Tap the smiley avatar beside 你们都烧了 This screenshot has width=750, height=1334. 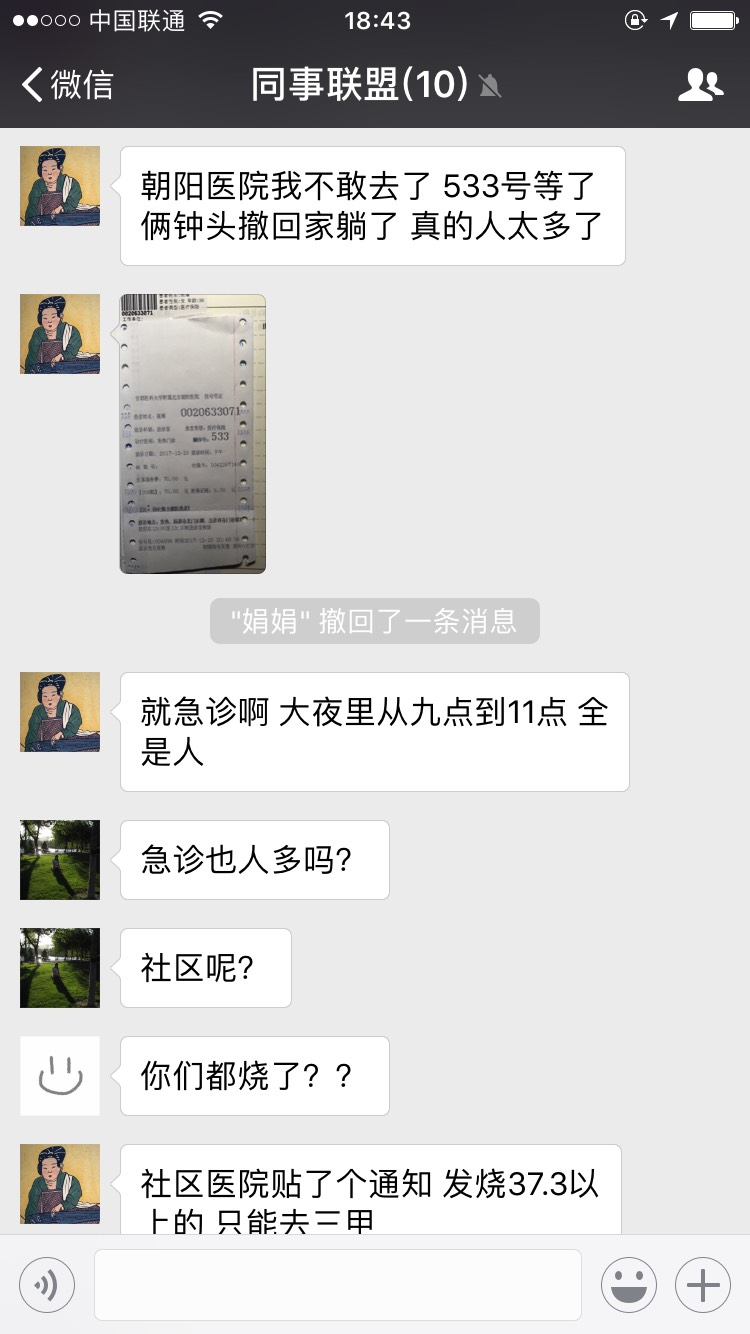click(60, 1076)
